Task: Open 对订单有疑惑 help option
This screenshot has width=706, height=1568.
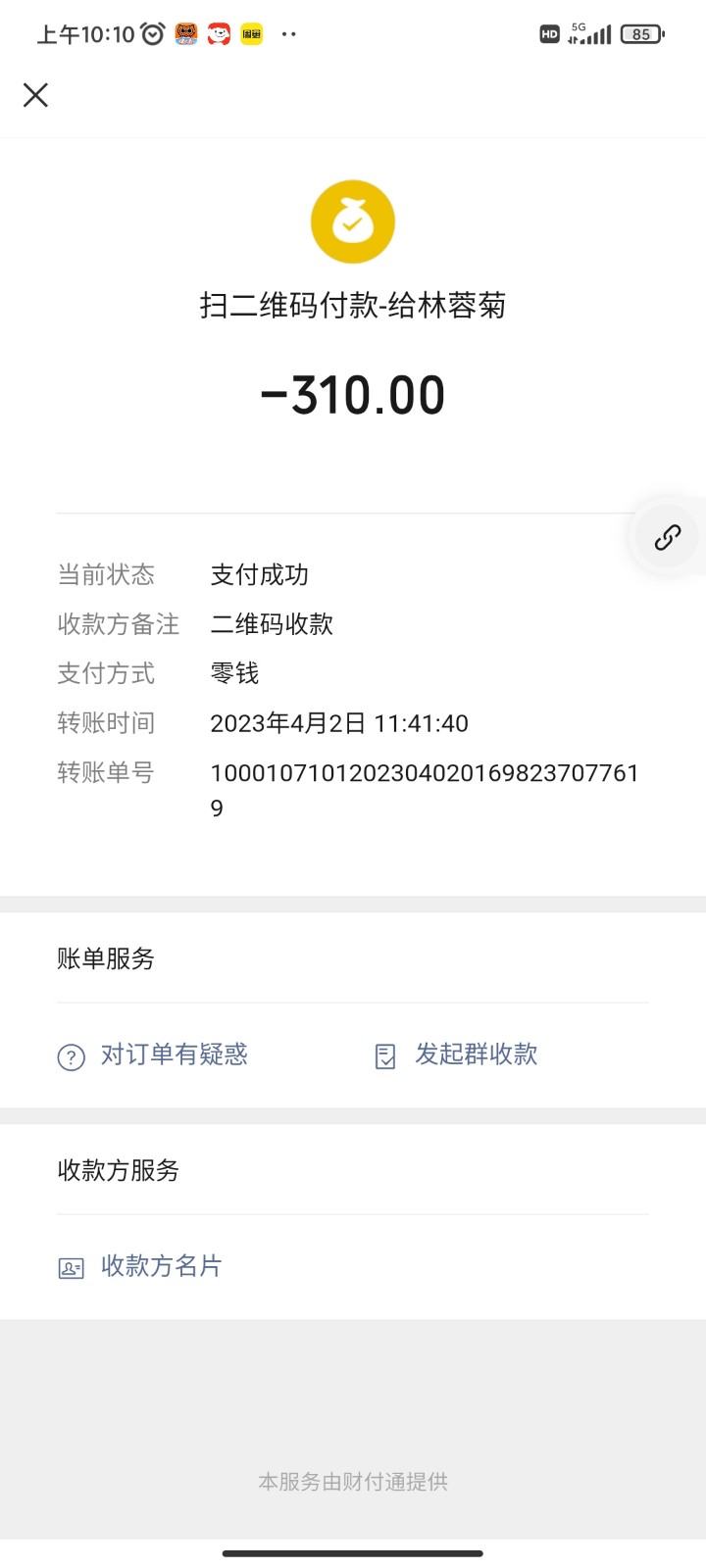Action: click(x=153, y=1055)
